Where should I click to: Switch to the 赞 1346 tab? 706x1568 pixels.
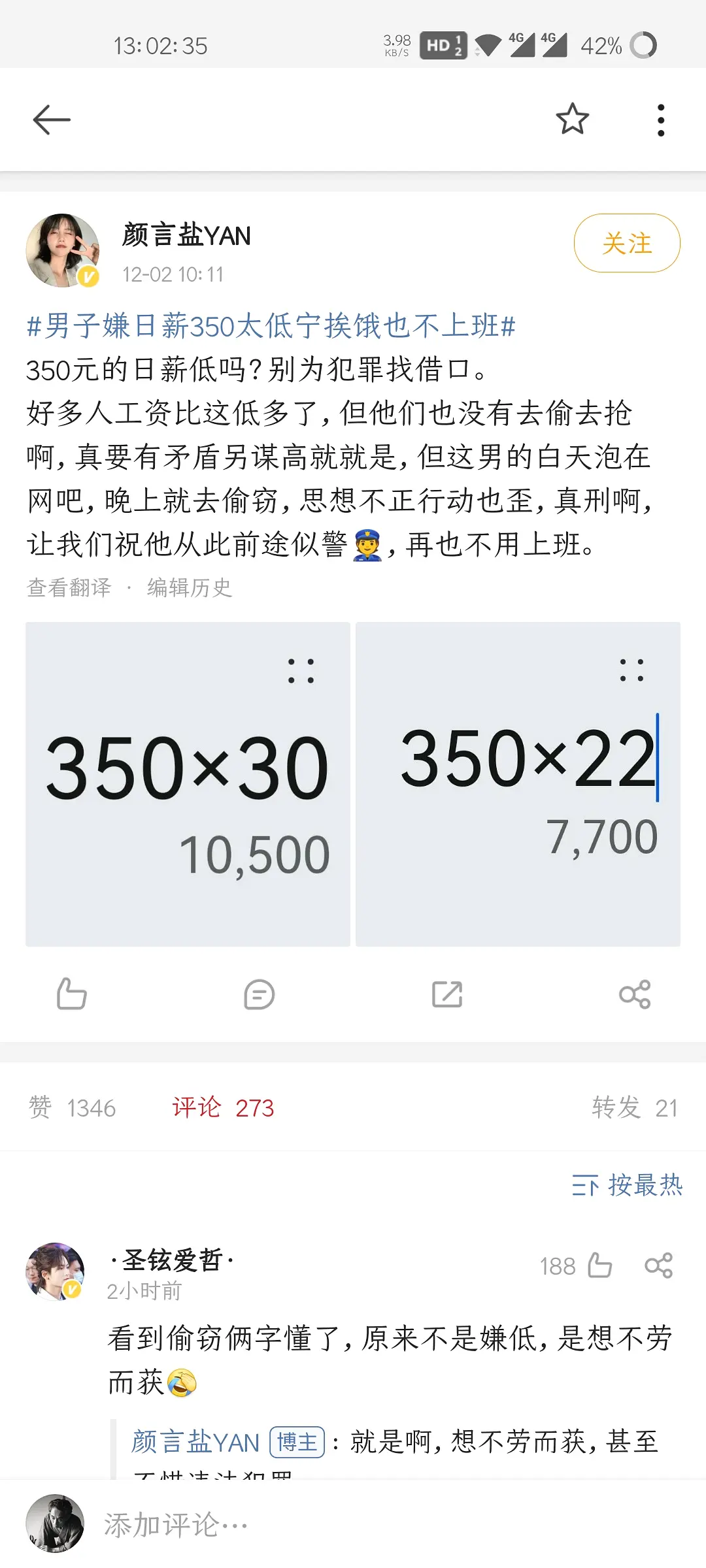[72, 1108]
